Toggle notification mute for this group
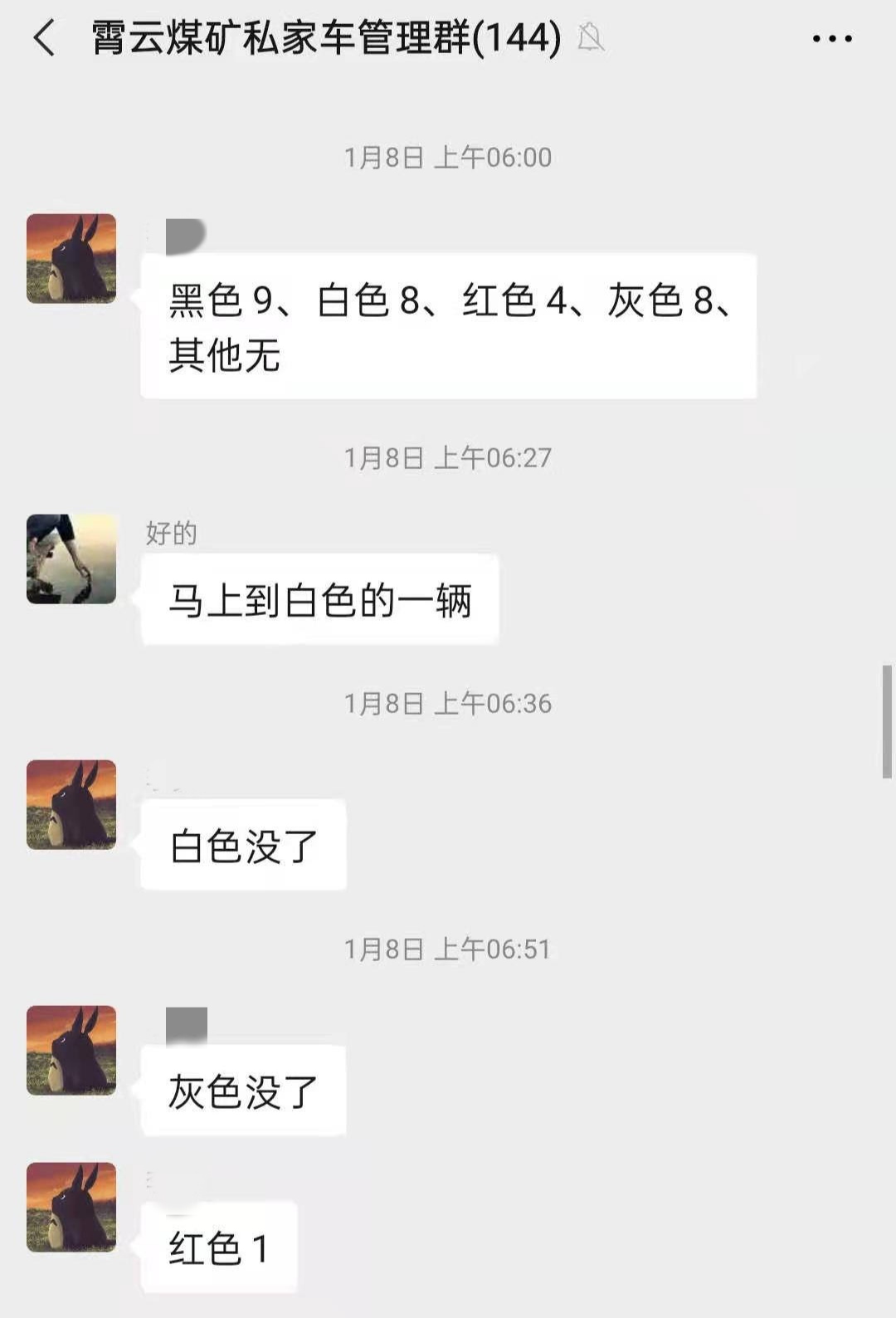The width and height of the screenshot is (896, 1318). [x=591, y=37]
